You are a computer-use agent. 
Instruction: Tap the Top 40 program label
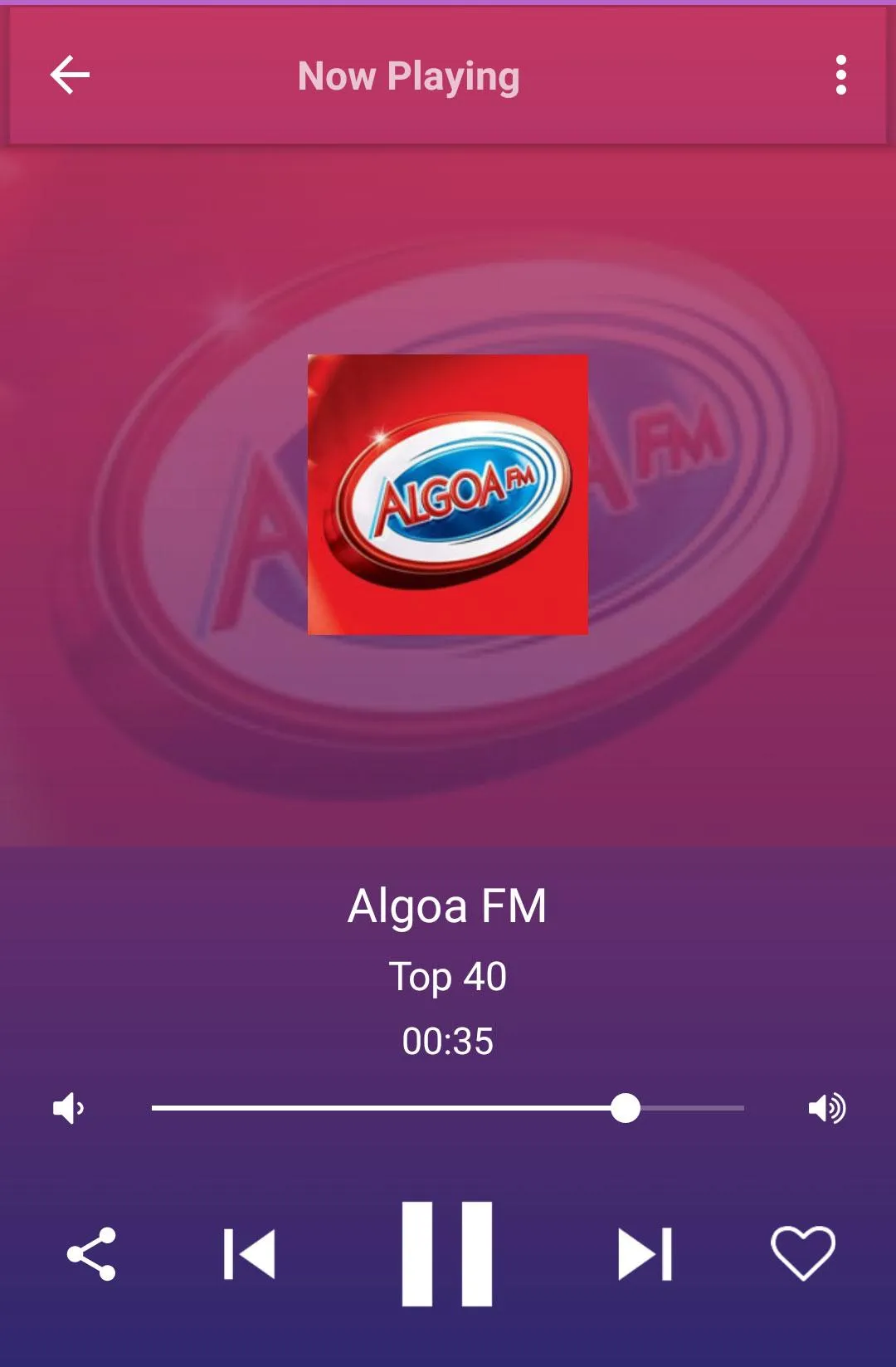[x=448, y=976]
